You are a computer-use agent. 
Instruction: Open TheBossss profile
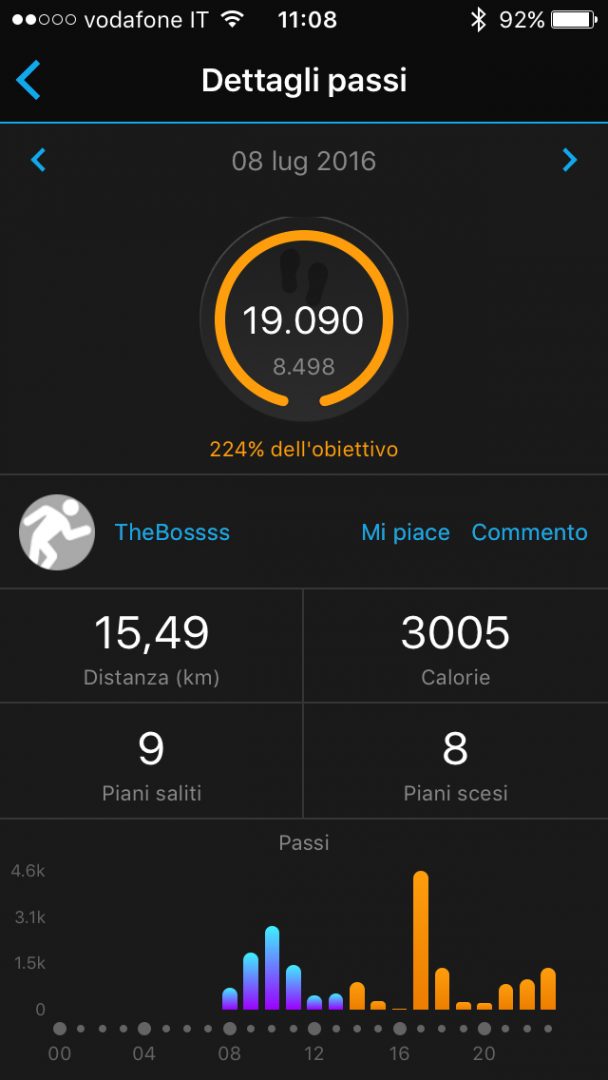click(x=172, y=532)
